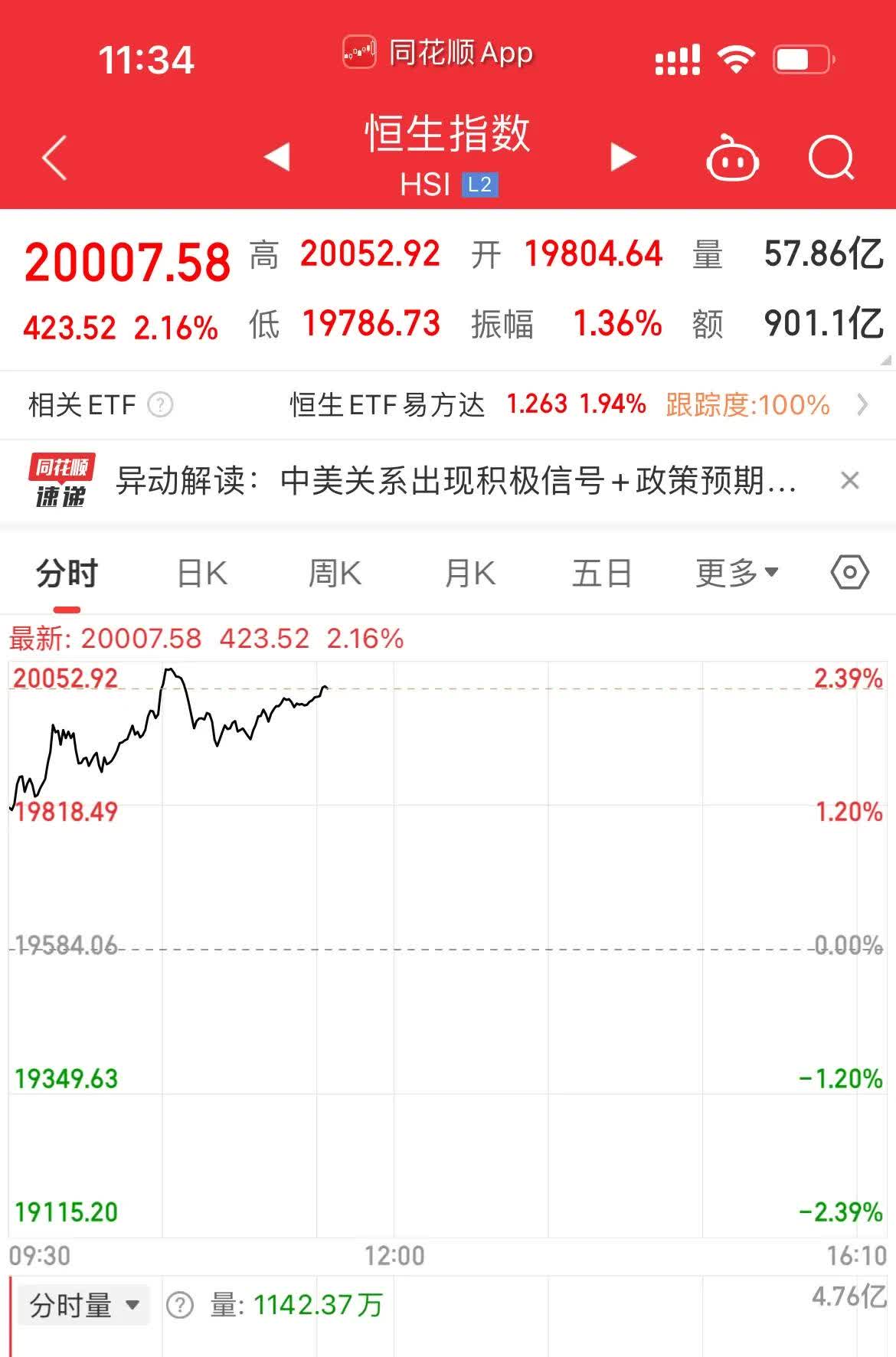Screen dimensions: 896x1357
Task: Advance to next stock with right arrow
Action: (622, 155)
